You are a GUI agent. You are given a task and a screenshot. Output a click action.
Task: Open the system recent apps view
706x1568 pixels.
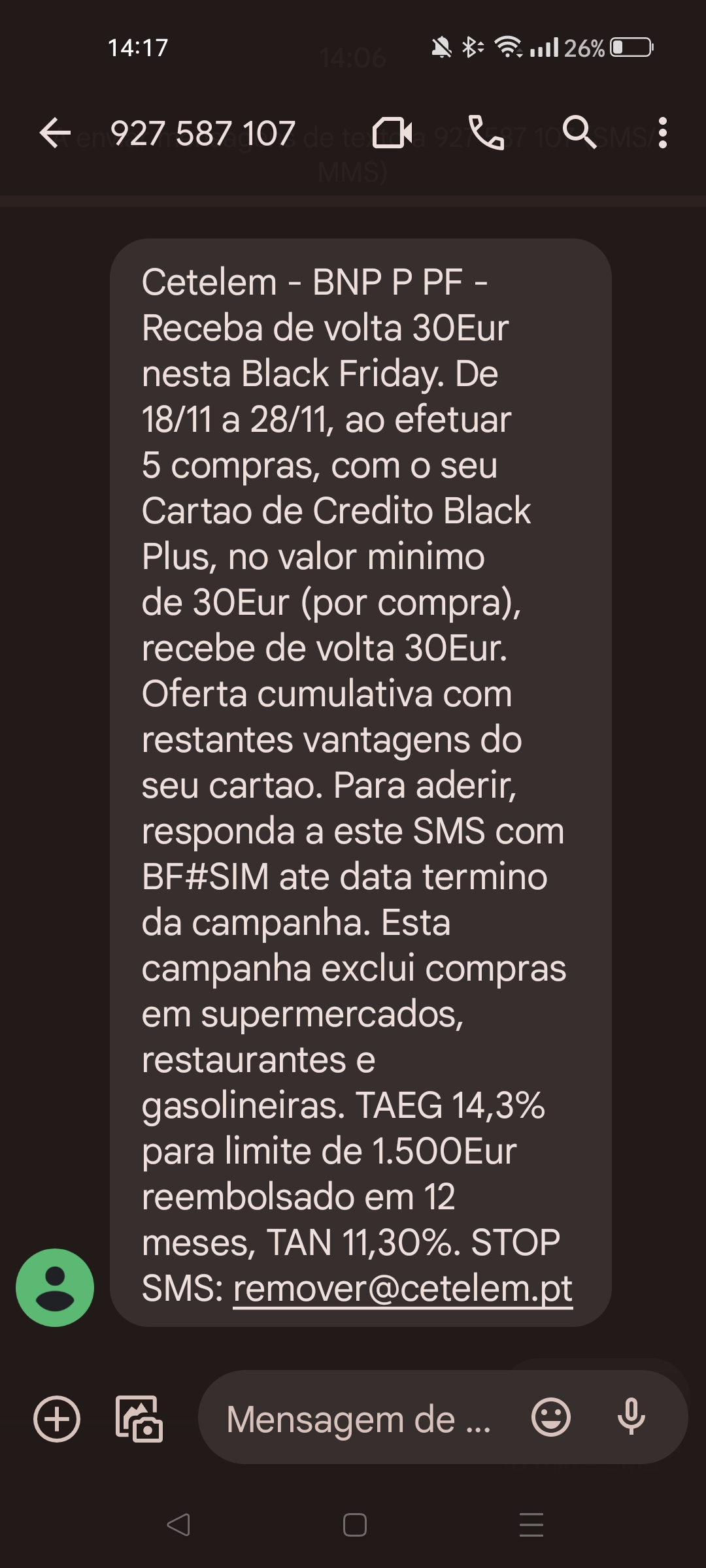click(x=531, y=1525)
